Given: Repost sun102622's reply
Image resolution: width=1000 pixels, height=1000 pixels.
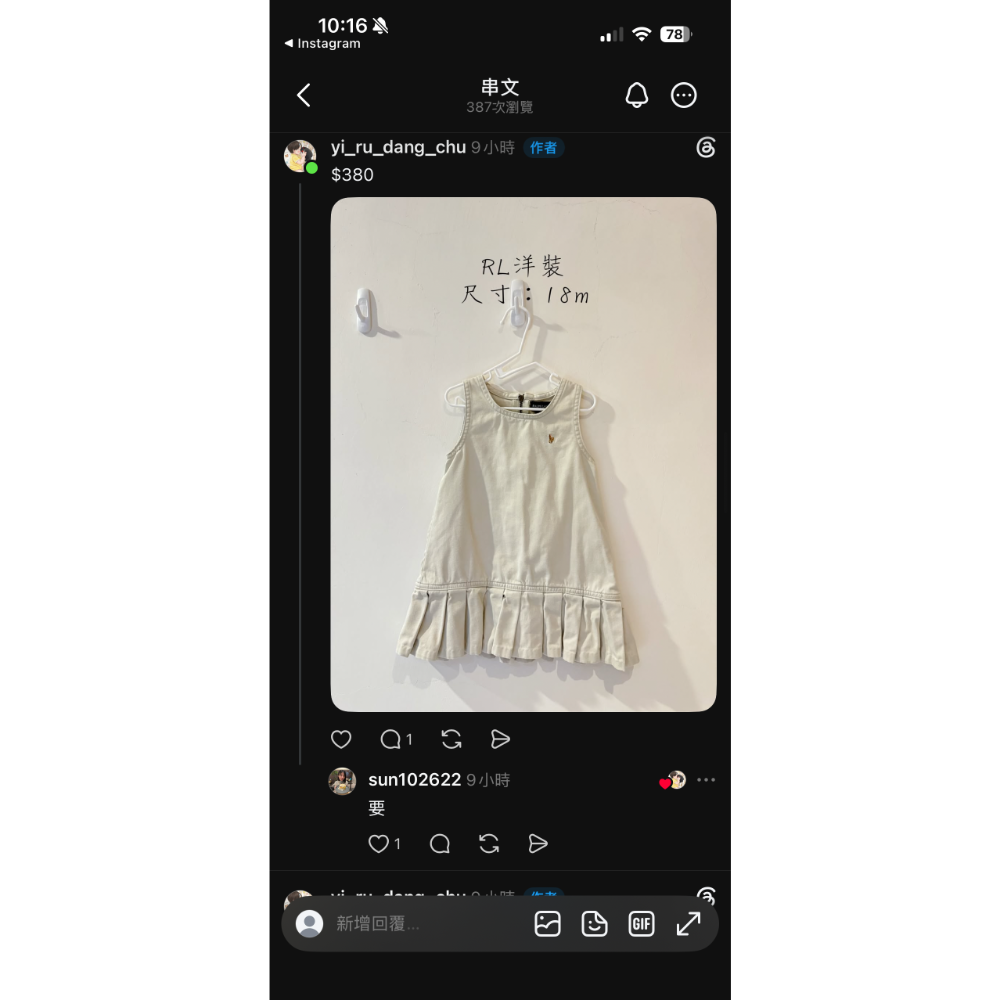Looking at the screenshot, I should click(x=489, y=844).
